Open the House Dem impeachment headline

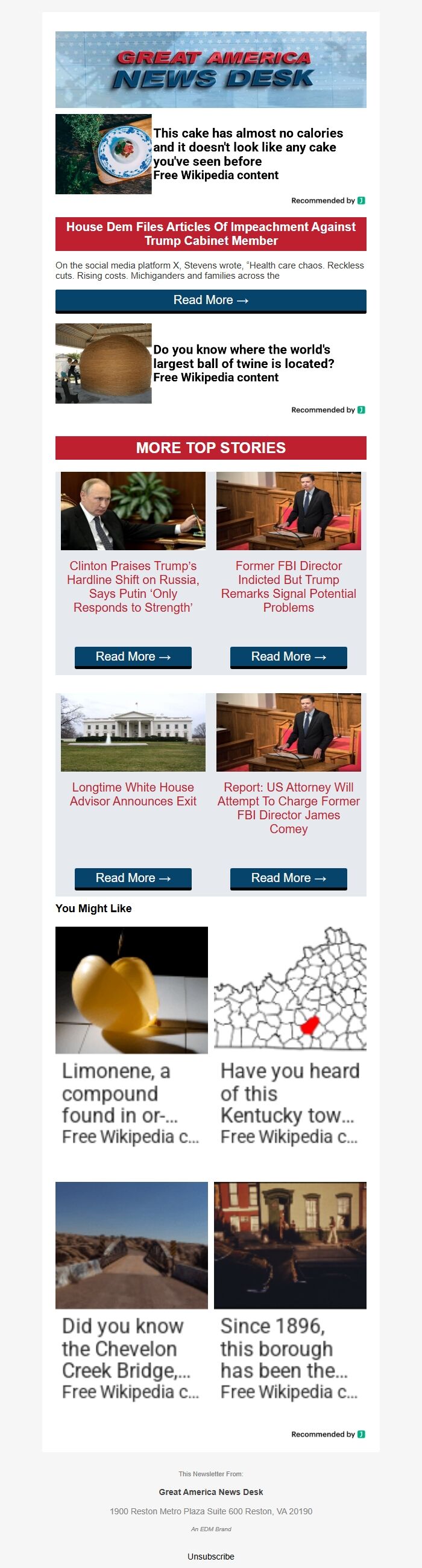(x=210, y=233)
